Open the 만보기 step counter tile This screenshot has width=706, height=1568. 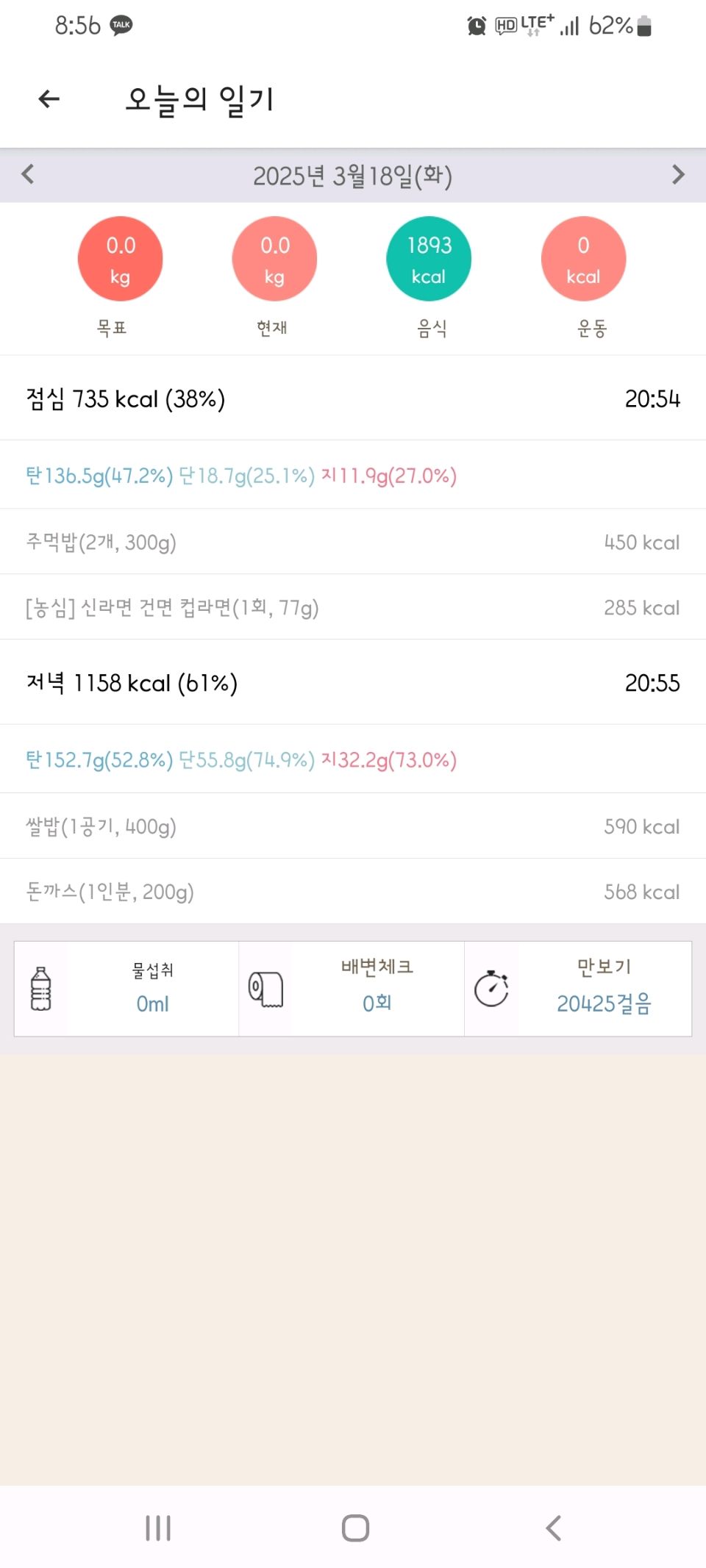578,989
